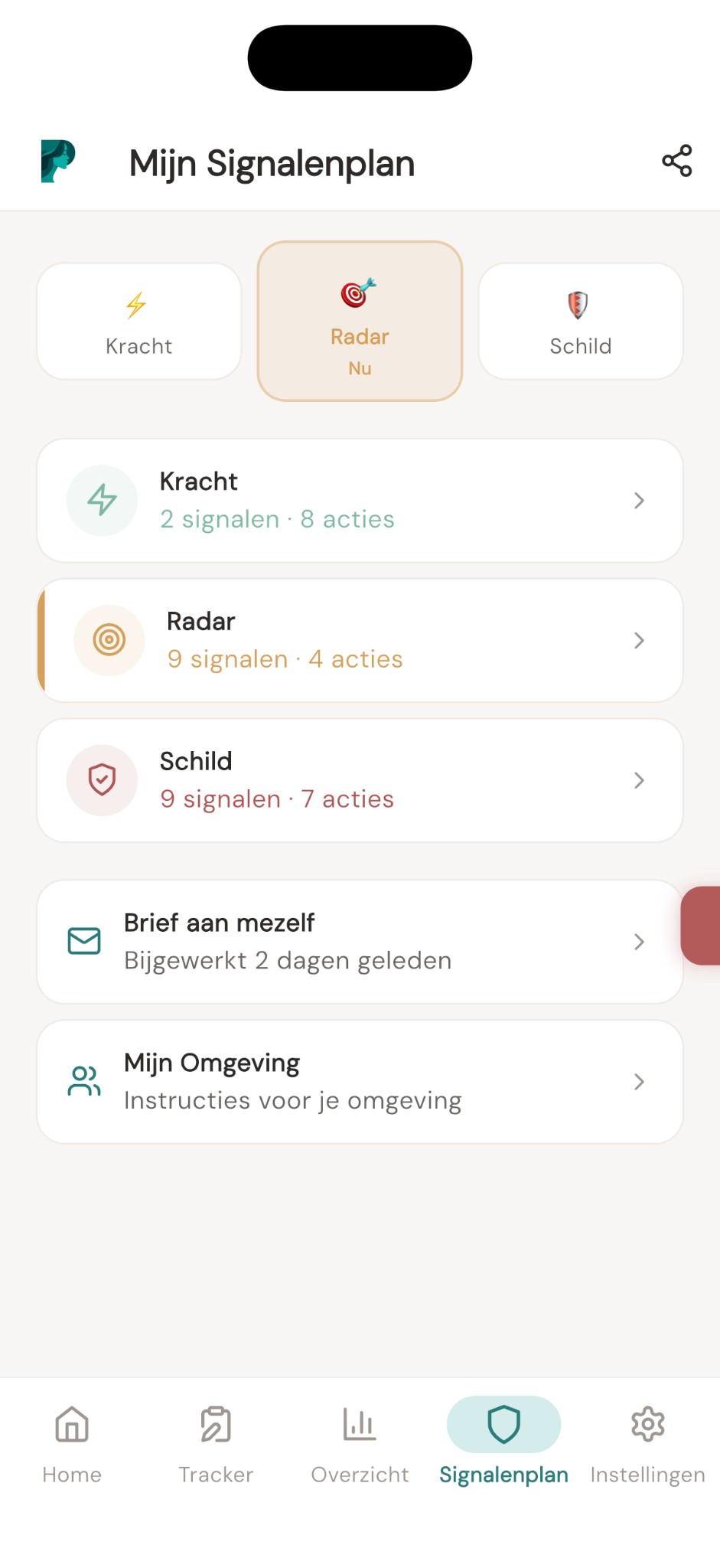Image resolution: width=720 pixels, height=1568 pixels.
Task: Open the Tracker clipboard icon
Action: (216, 1424)
